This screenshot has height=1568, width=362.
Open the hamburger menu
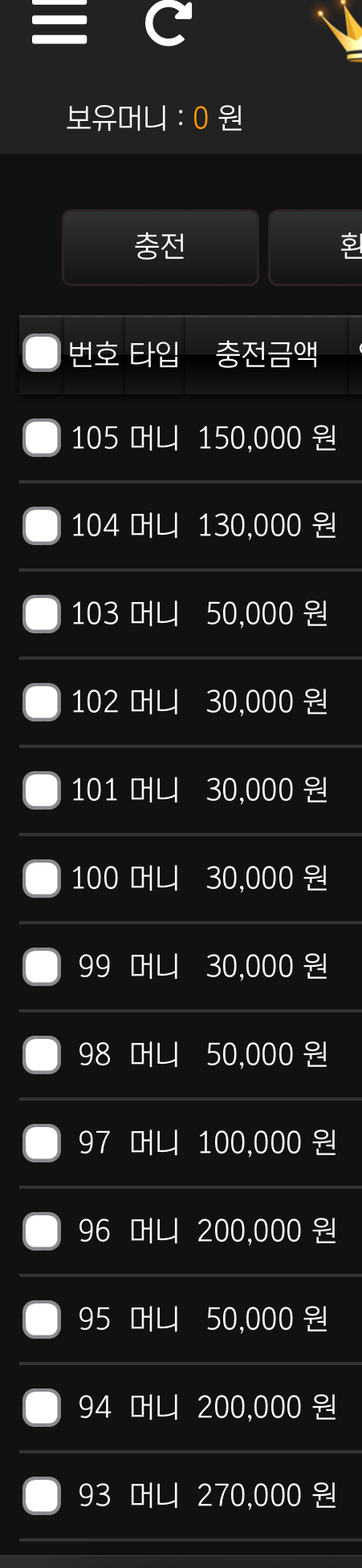(x=59, y=22)
